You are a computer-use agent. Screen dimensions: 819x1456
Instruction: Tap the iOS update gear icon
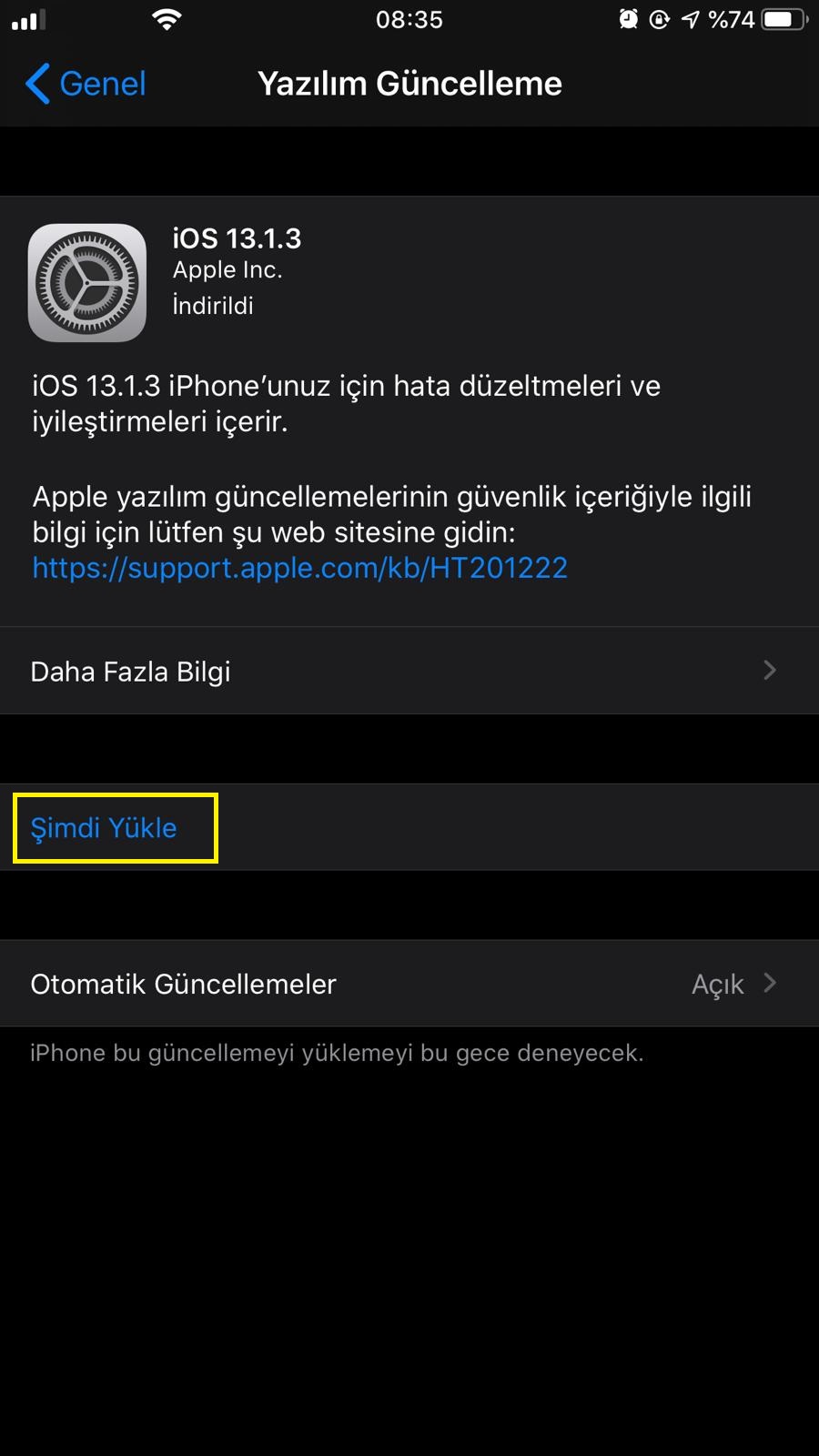point(86,282)
